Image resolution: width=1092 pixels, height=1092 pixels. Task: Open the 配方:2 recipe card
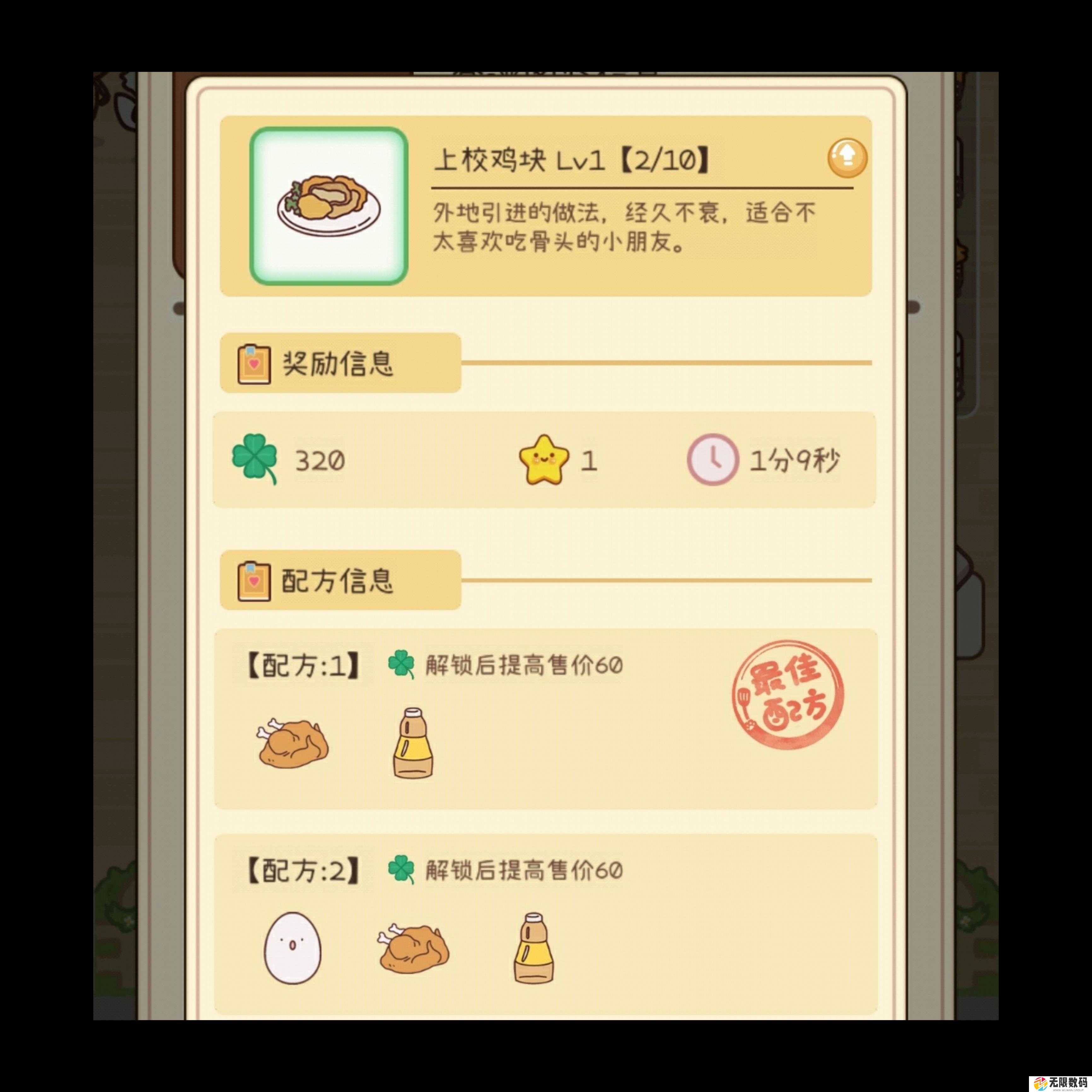tap(545, 924)
